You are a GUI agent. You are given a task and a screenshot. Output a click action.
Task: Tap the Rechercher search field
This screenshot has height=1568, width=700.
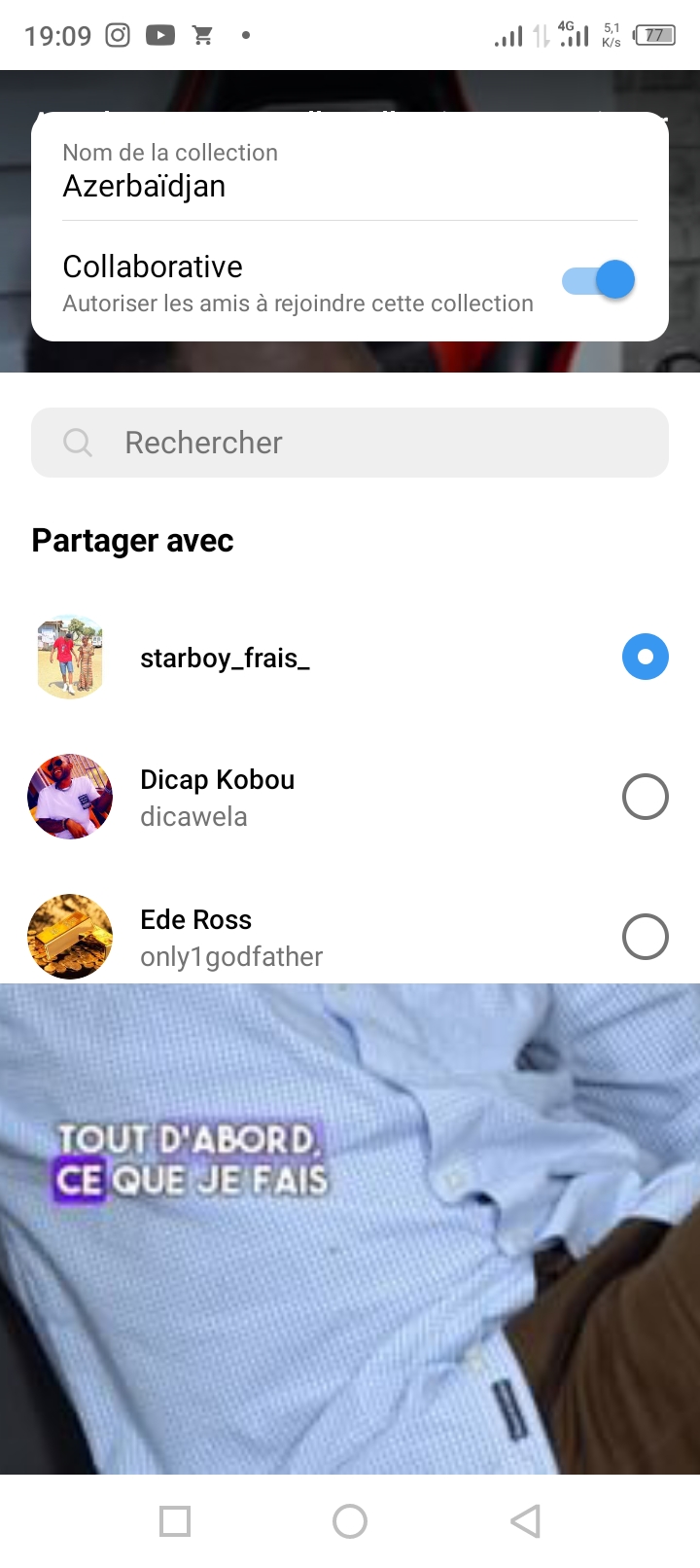[x=350, y=443]
